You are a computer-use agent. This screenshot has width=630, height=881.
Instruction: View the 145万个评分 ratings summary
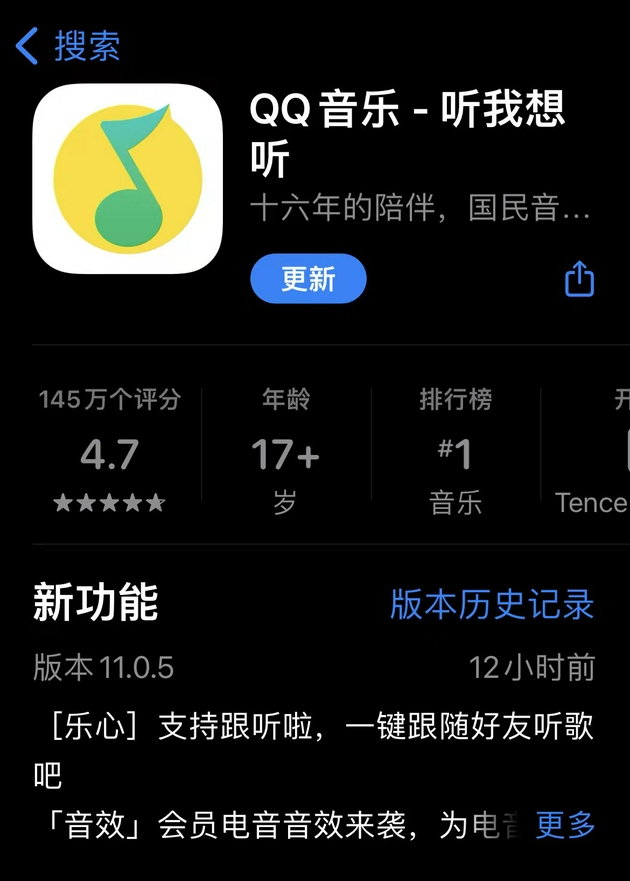pos(110,452)
